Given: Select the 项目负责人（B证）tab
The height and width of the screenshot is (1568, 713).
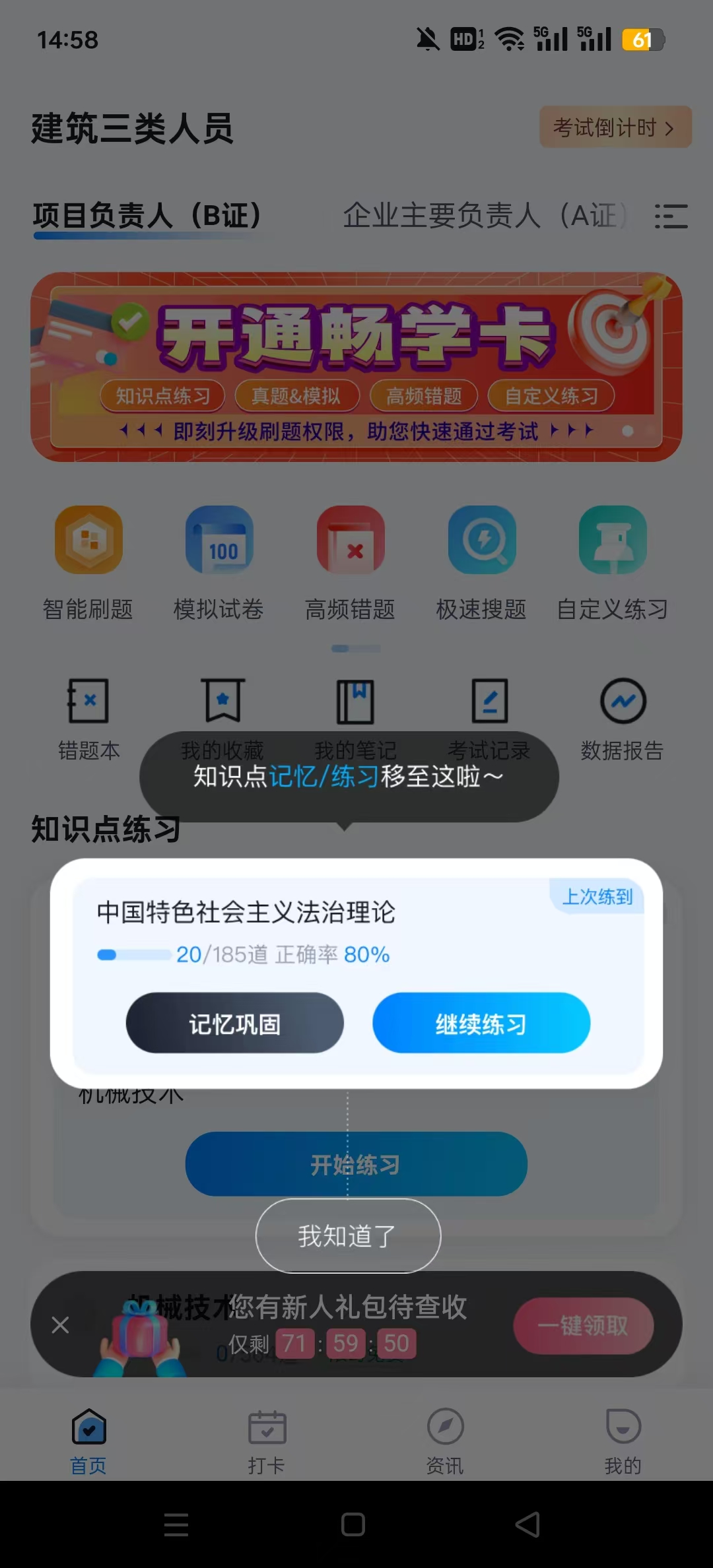Looking at the screenshot, I should pos(147,214).
